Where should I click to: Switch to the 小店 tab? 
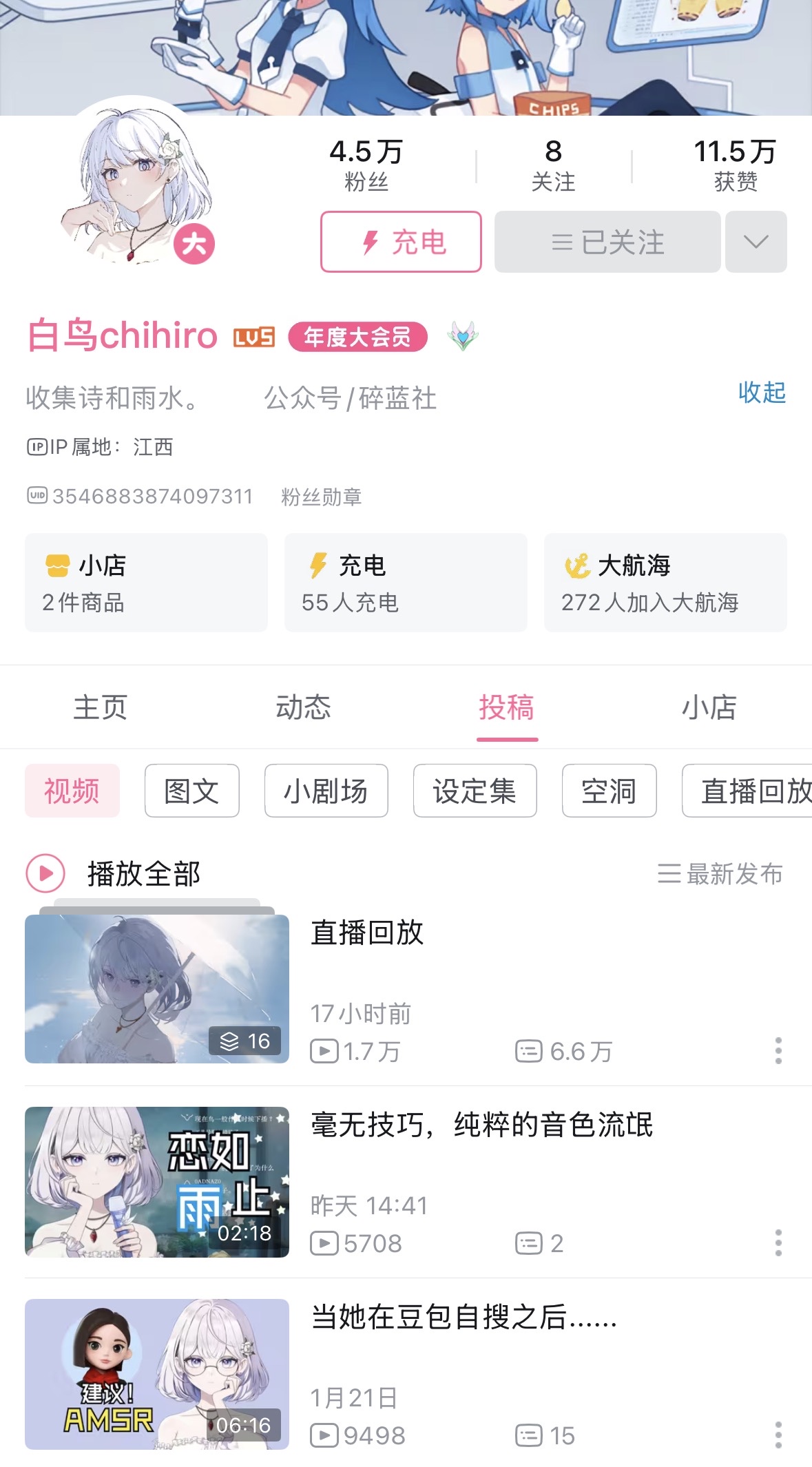(709, 707)
